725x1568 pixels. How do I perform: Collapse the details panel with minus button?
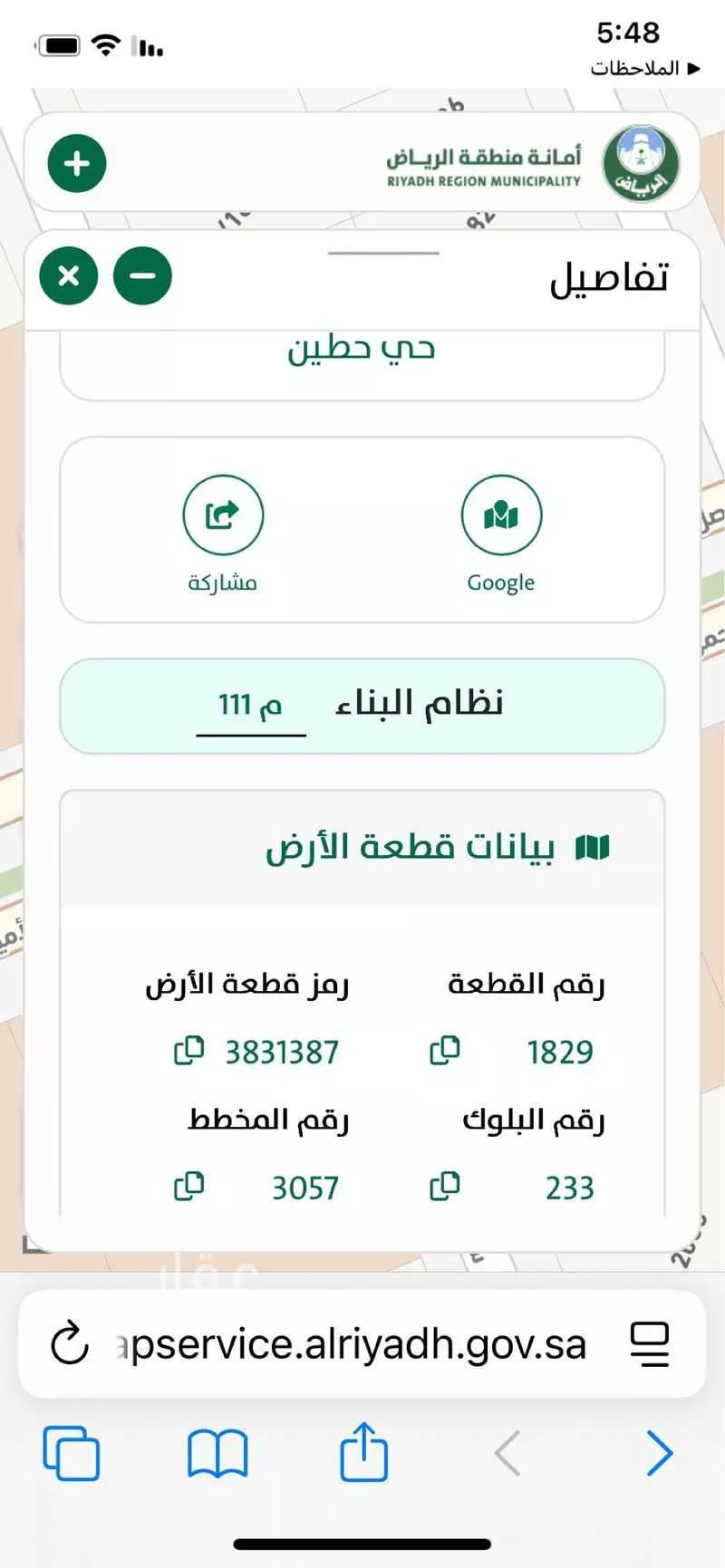142,276
